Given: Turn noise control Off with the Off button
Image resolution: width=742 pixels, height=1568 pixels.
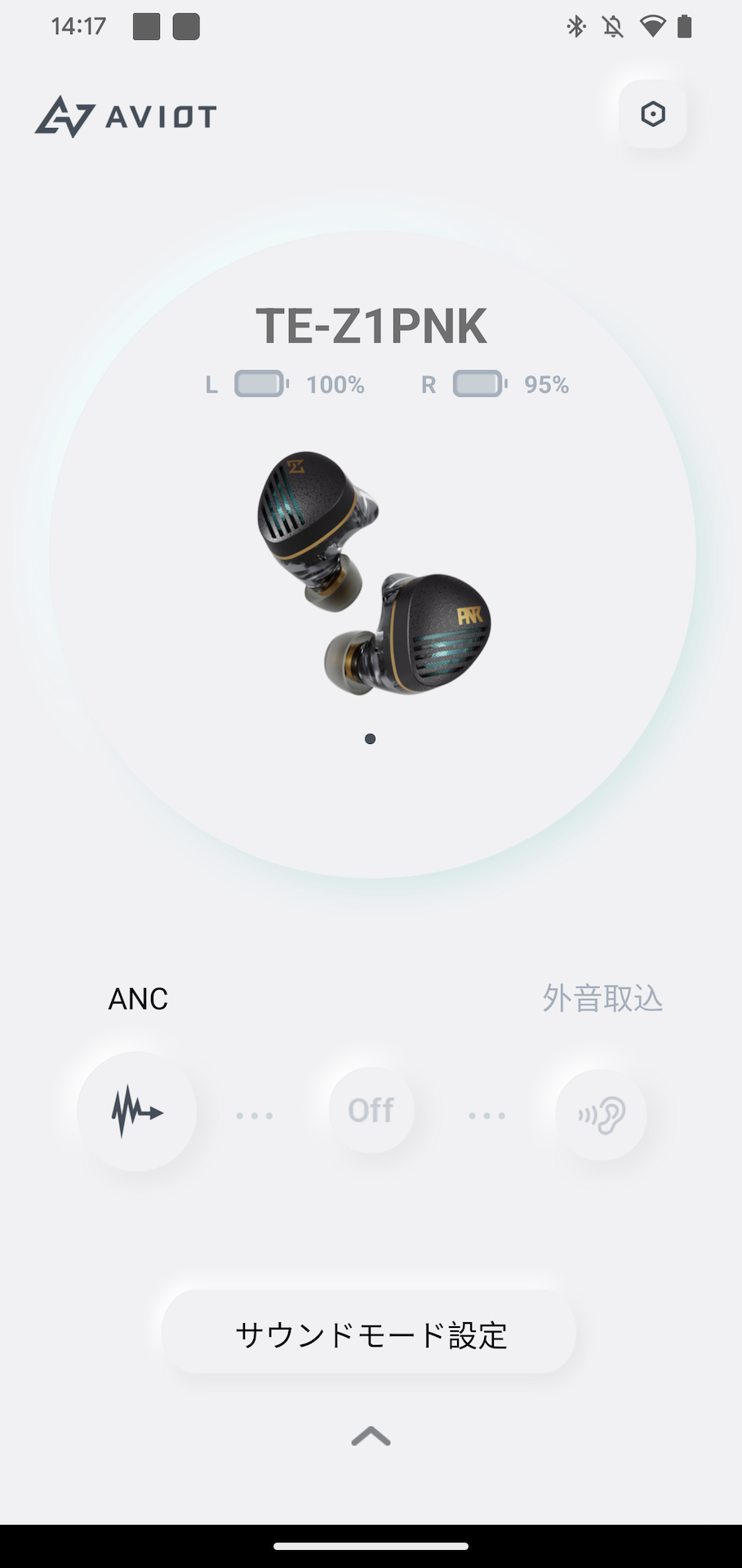Looking at the screenshot, I should point(370,1111).
